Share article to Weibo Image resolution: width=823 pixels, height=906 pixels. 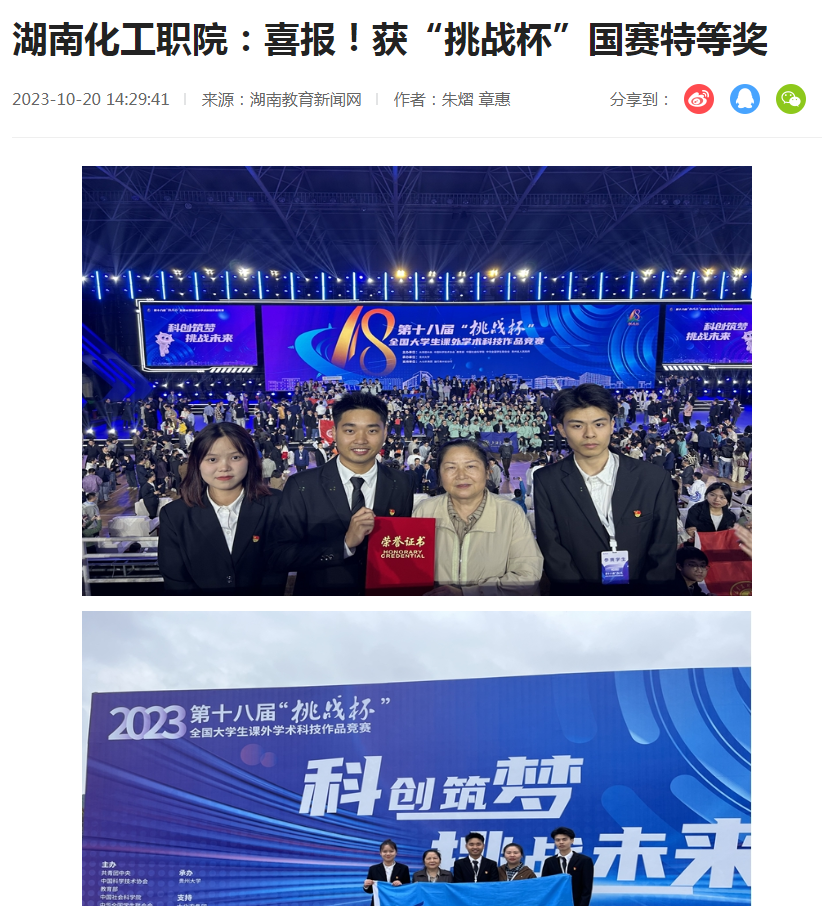pos(698,99)
